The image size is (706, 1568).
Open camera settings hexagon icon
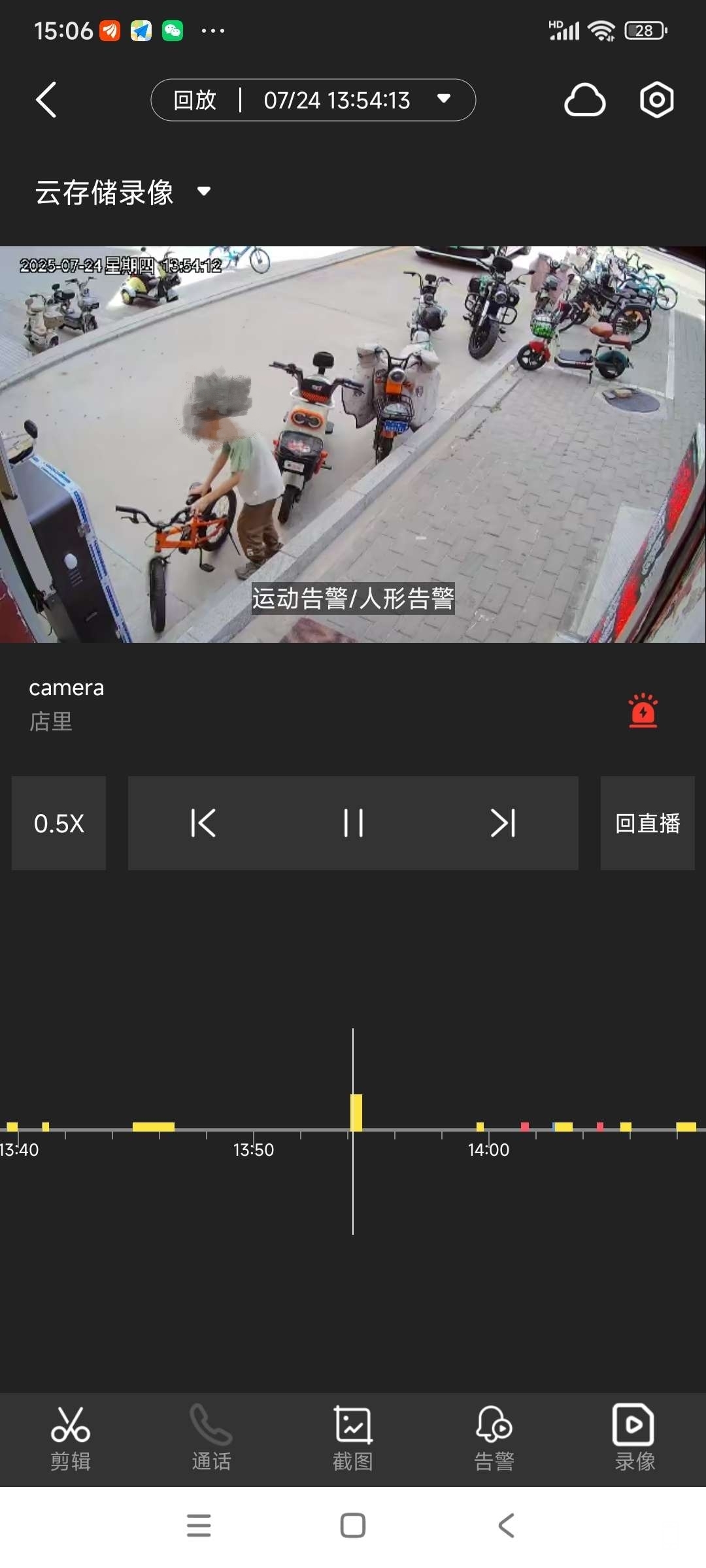[x=656, y=100]
